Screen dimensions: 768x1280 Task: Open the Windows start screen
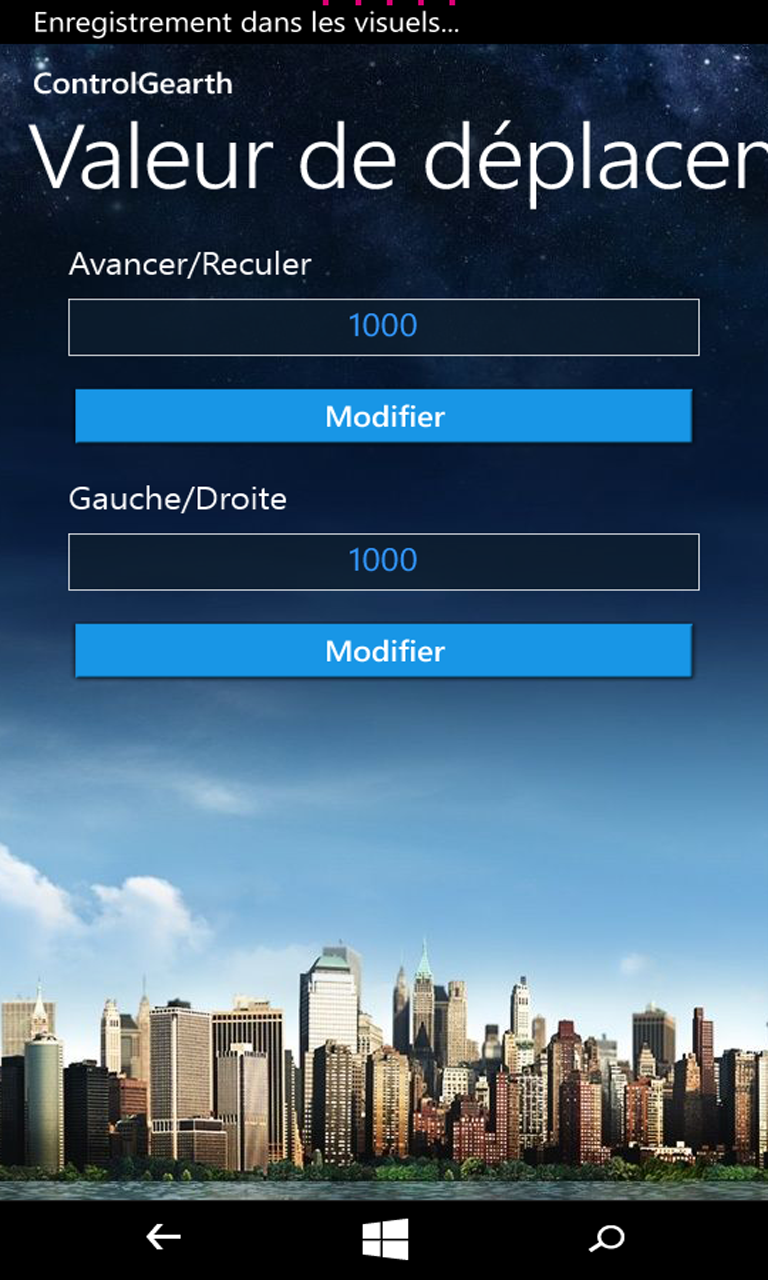click(x=385, y=1239)
